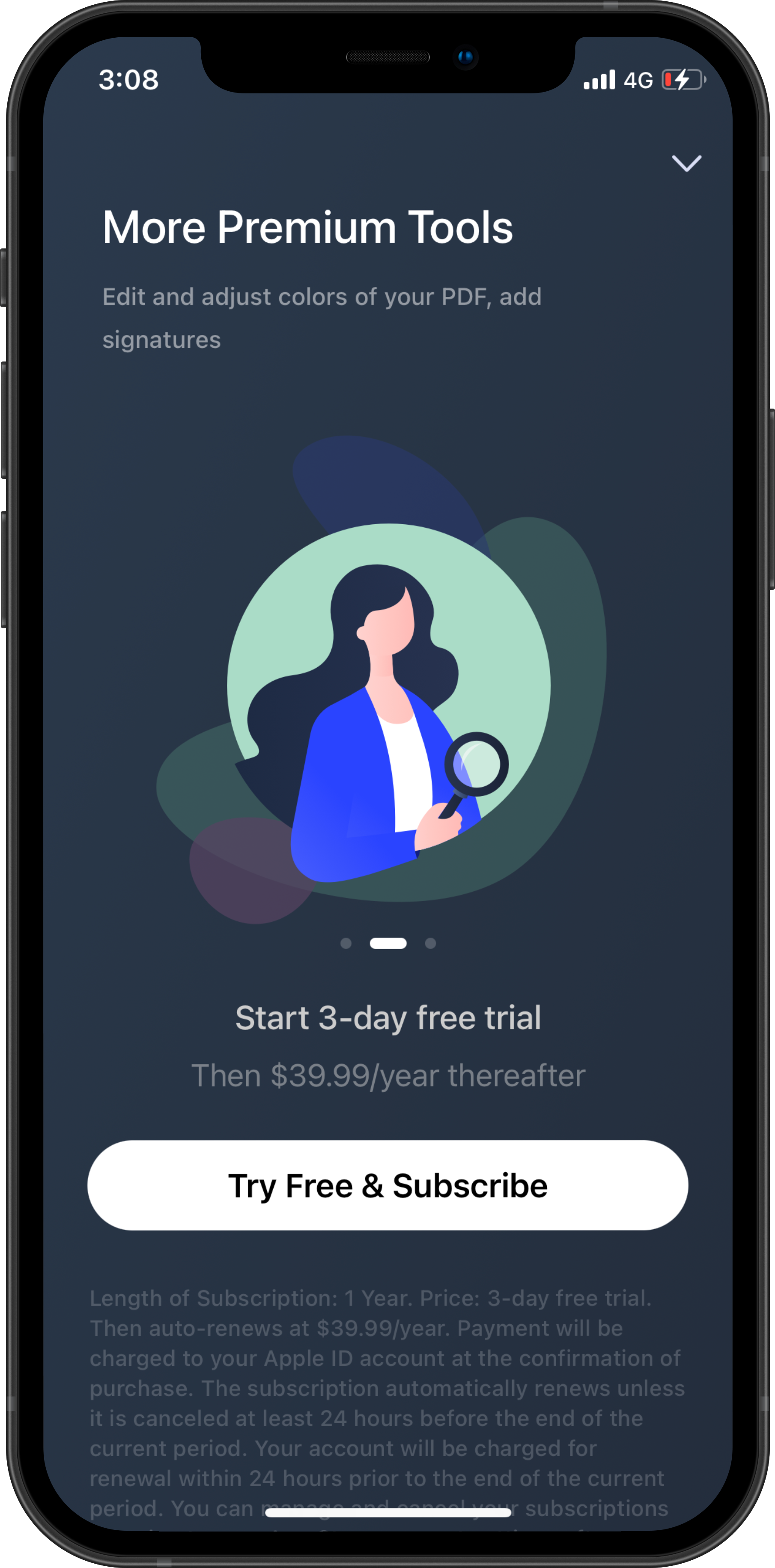775x1568 pixels.
Task: Tap the $39.99/year pricing text
Action: click(387, 1075)
